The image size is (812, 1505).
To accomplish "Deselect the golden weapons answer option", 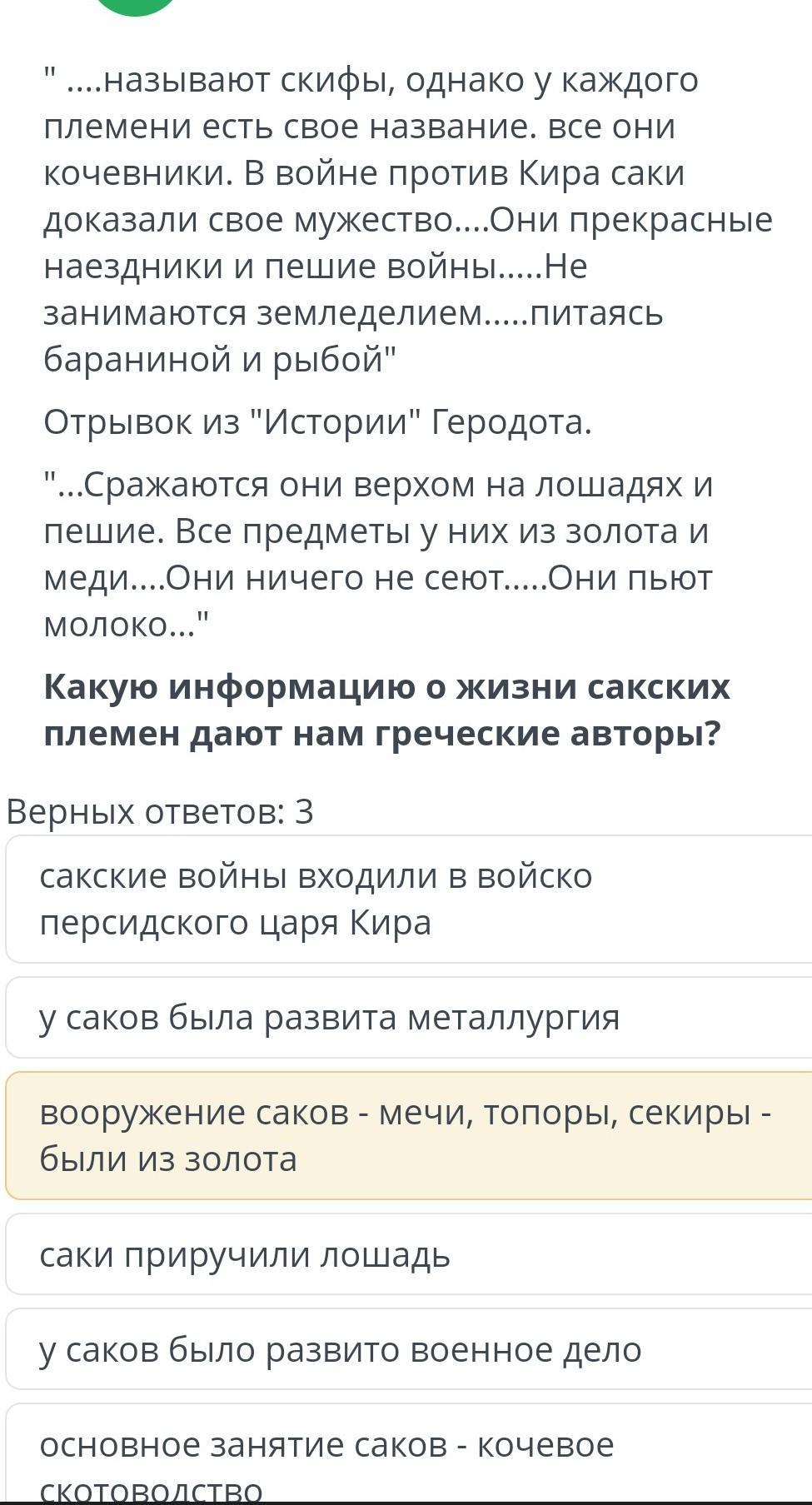I will point(409,1135).
